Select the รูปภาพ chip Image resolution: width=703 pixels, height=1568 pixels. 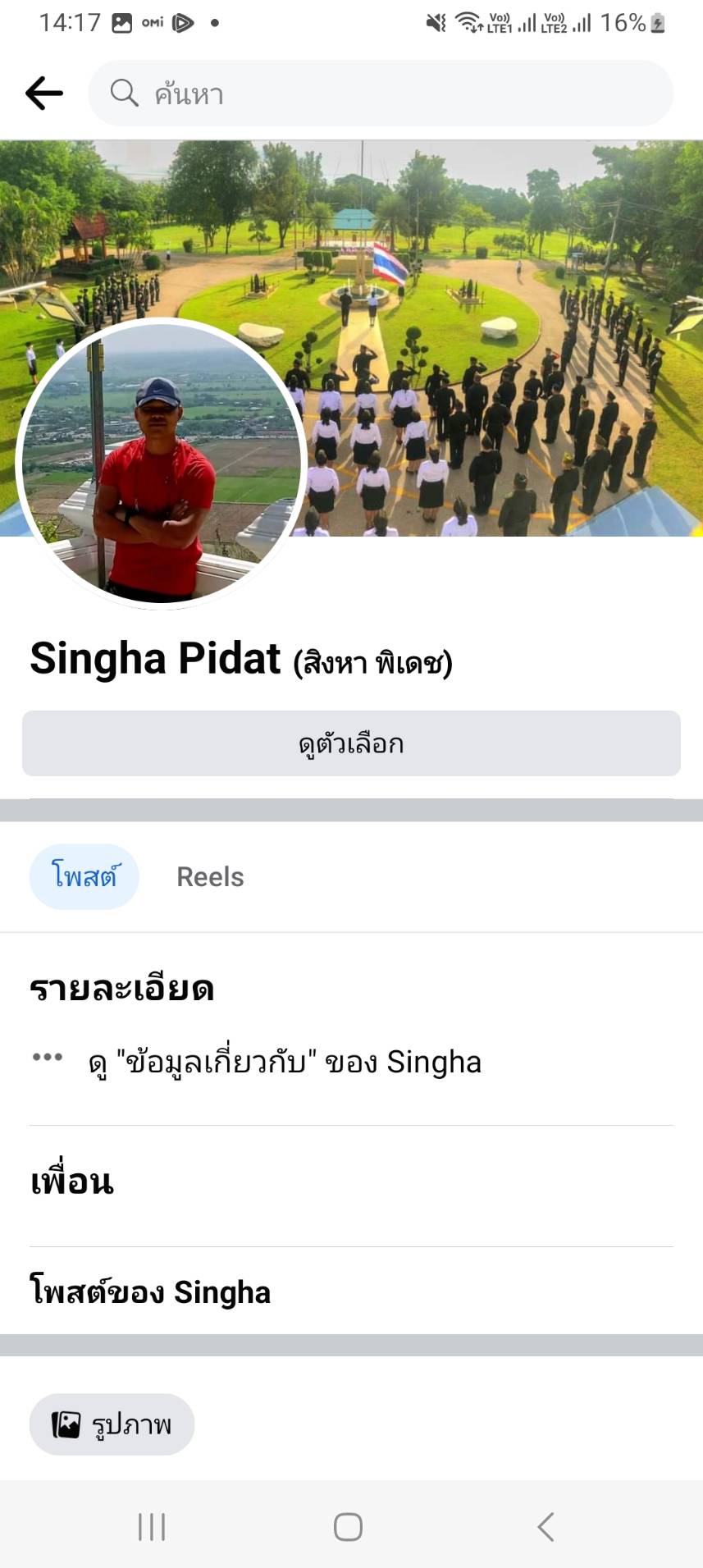pos(112,1424)
